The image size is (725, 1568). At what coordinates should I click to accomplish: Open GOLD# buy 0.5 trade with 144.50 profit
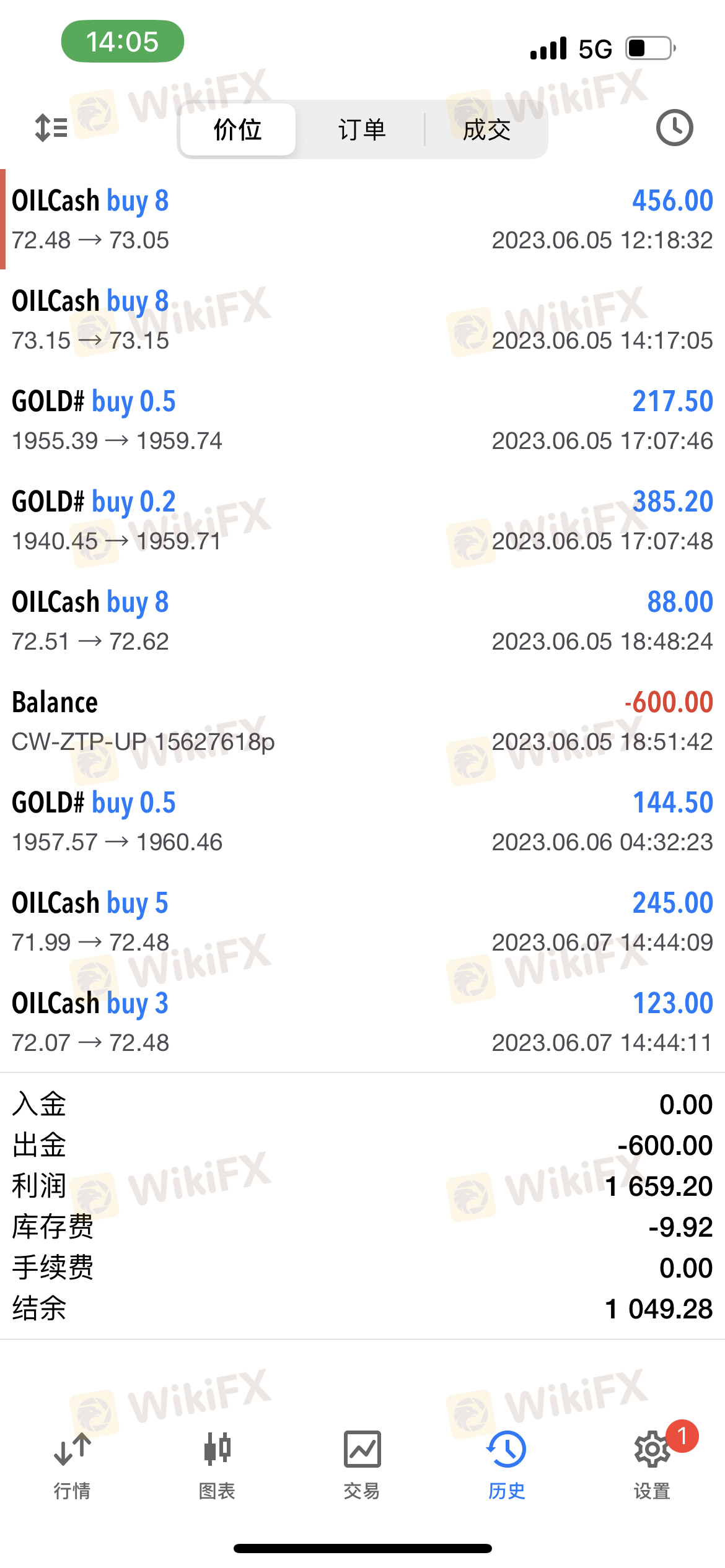(x=362, y=821)
